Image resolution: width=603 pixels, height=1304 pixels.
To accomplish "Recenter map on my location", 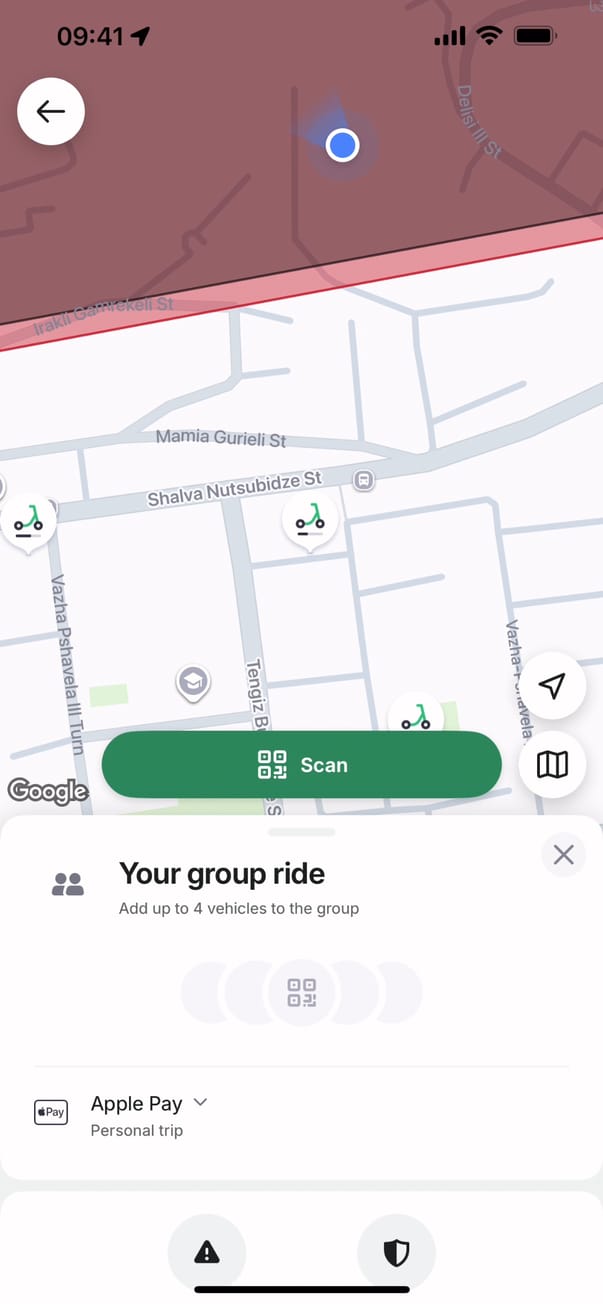I will (x=552, y=686).
